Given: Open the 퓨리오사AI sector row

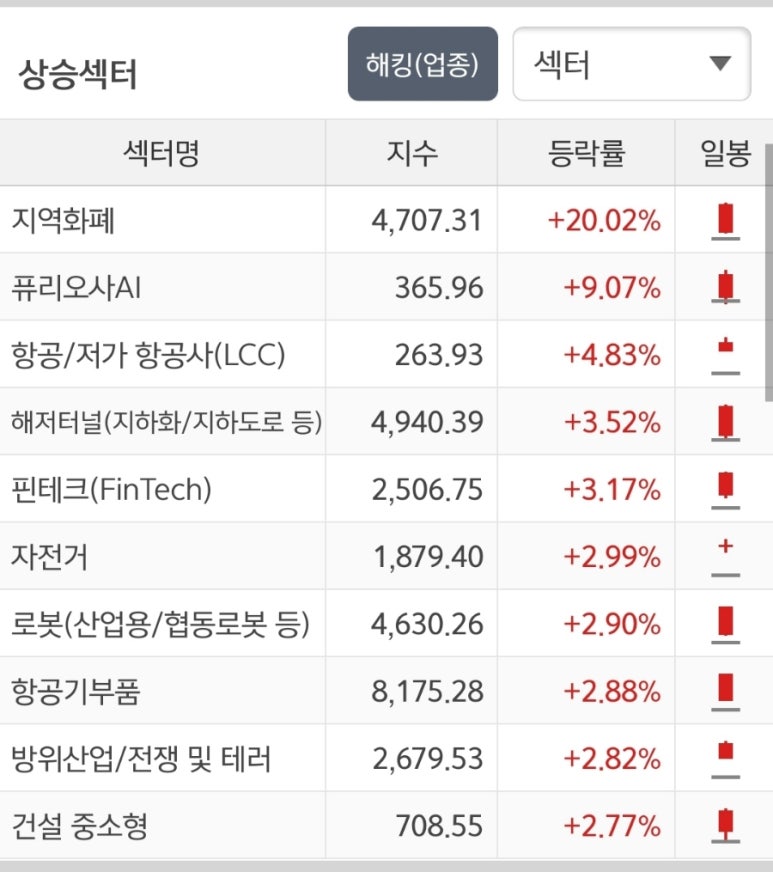Looking at the screenshot, I should [x=76, y=288].
